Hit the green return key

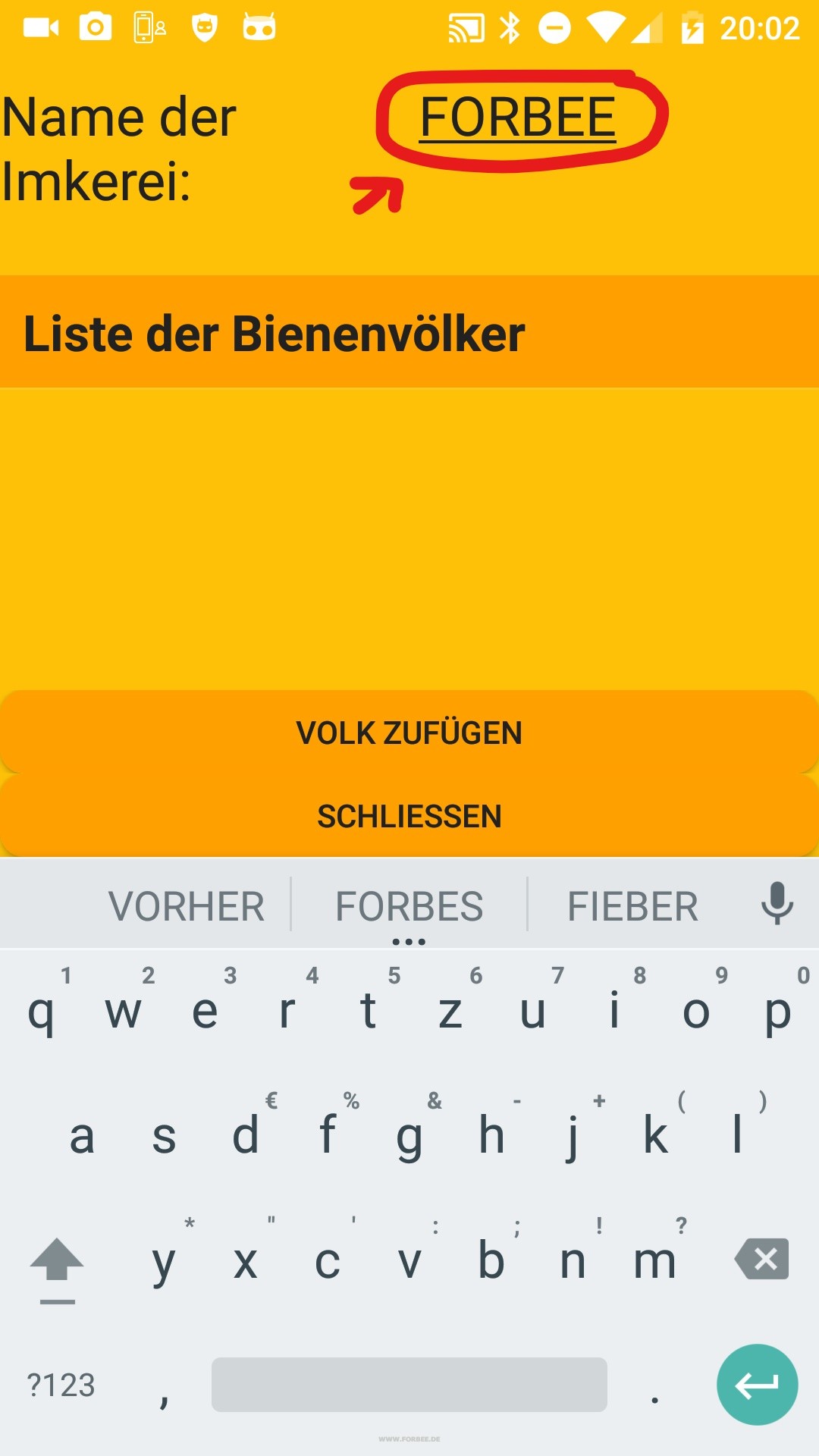[757, 1385]
